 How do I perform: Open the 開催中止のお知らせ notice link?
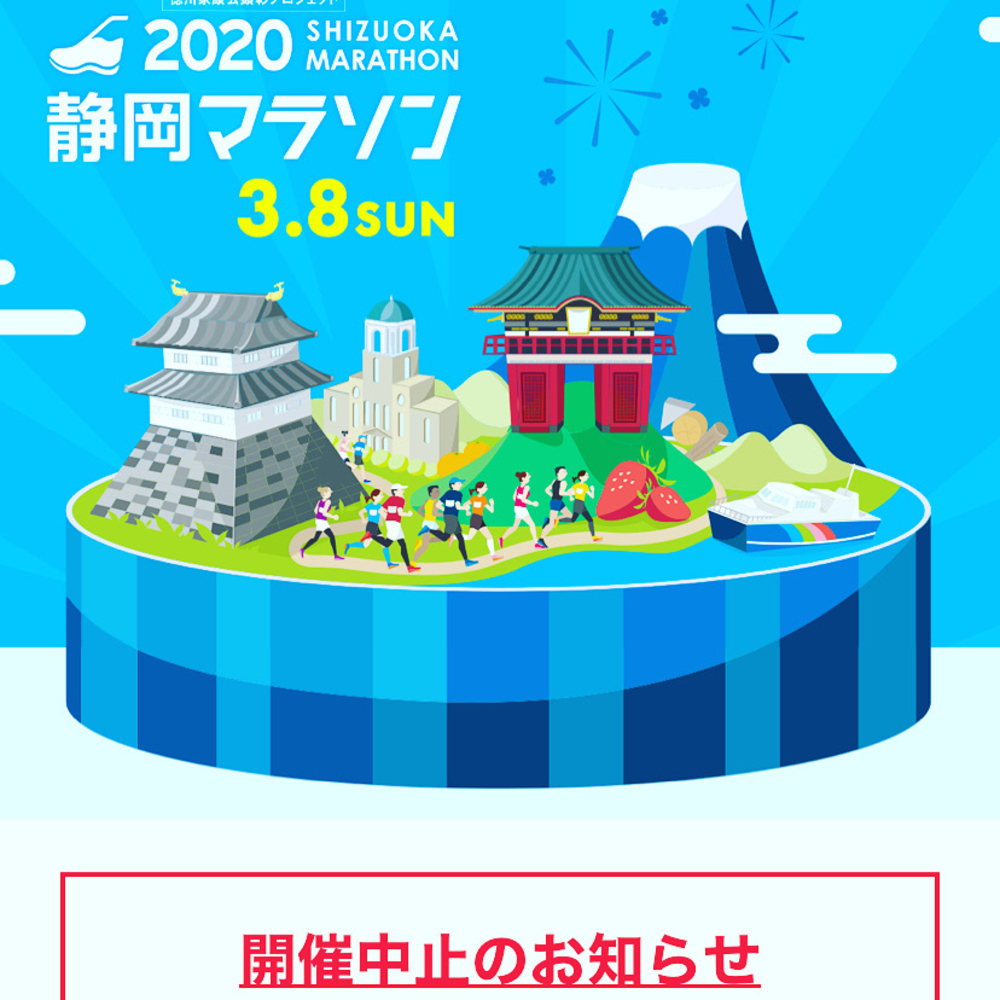point(499,961)
